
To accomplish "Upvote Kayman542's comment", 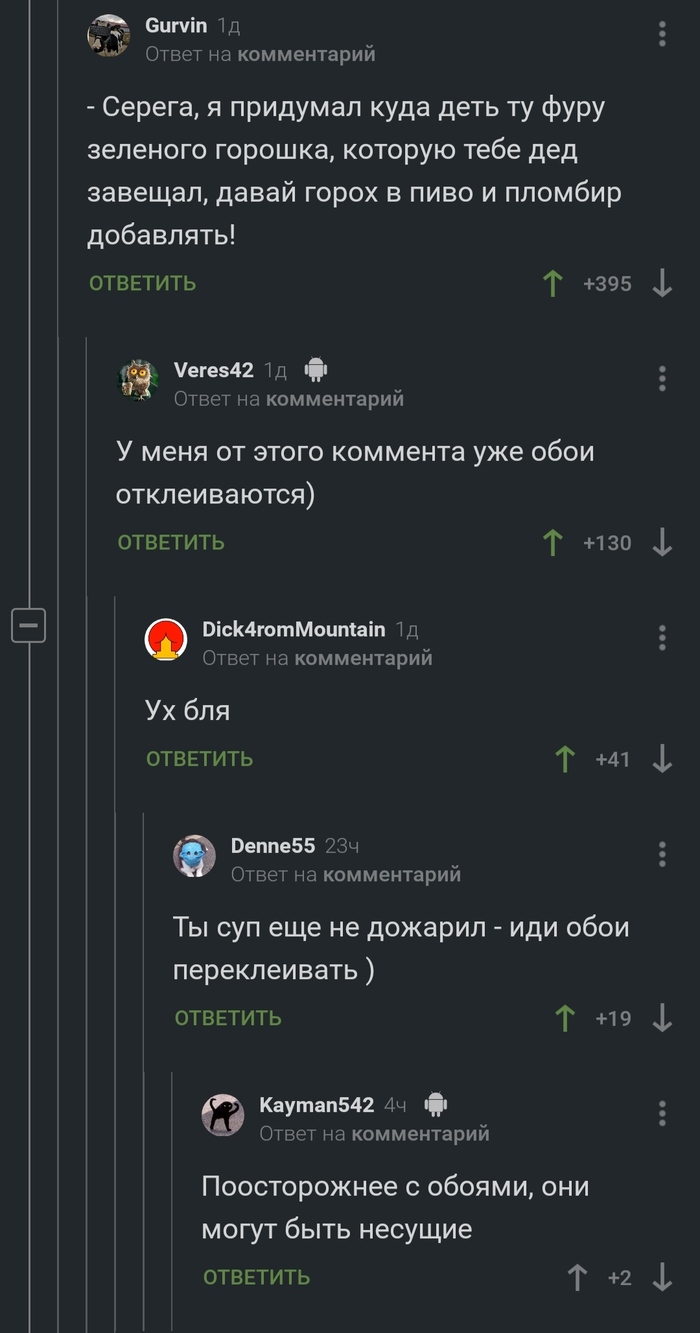I will pos(577,1277).
